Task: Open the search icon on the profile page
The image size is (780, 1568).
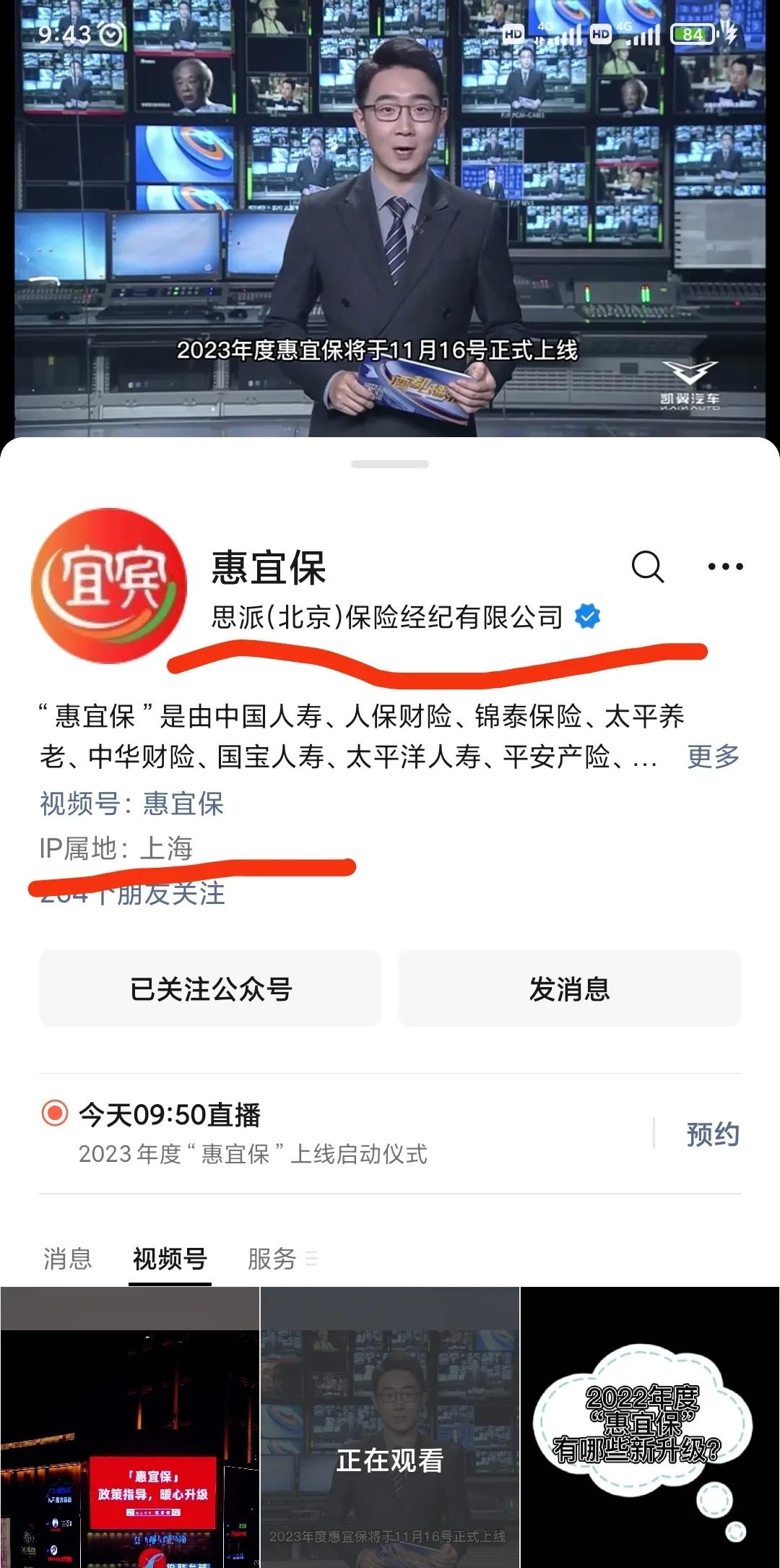Action: pyautogui.click(x=648, y=568)
